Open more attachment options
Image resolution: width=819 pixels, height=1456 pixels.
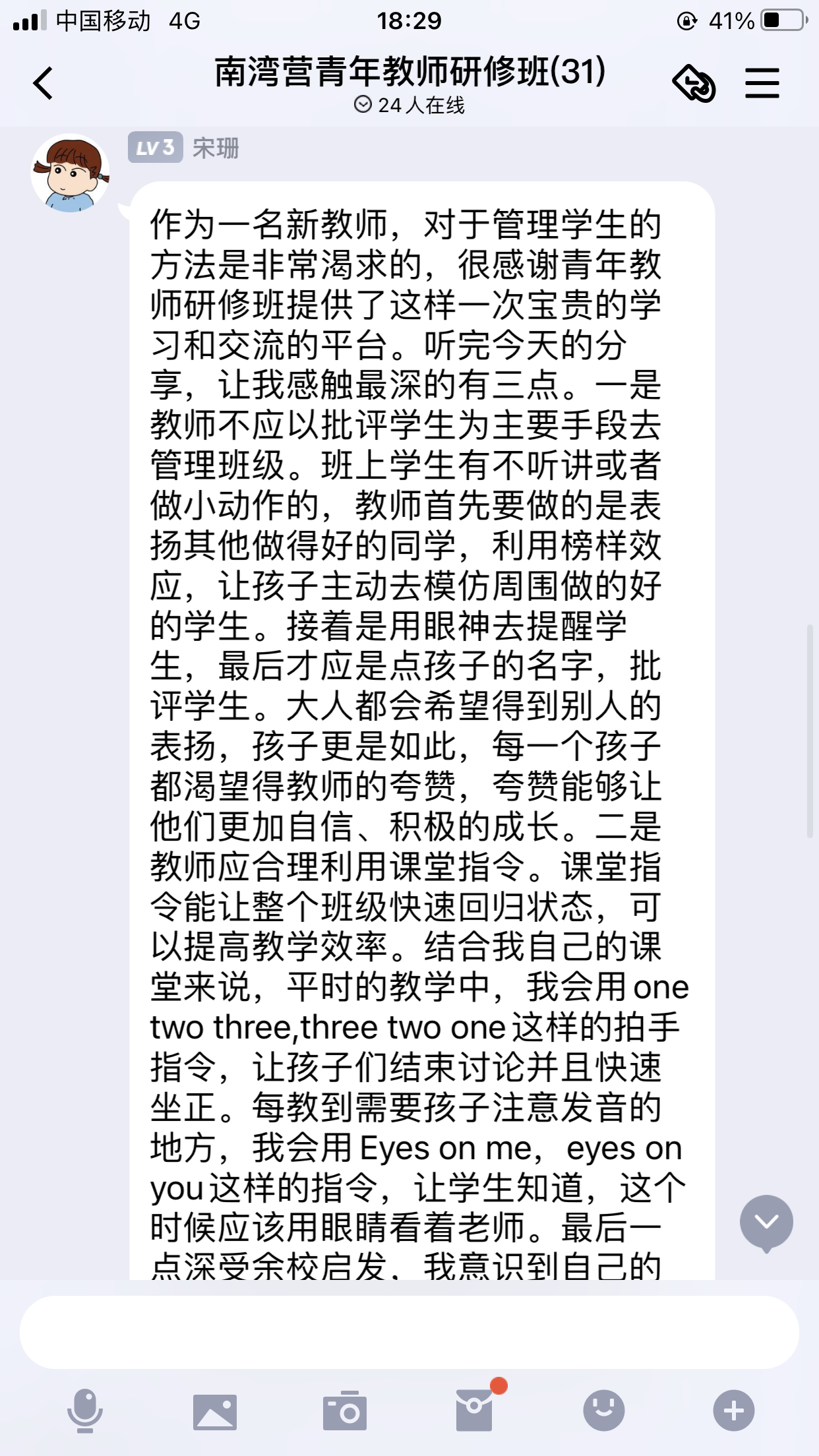click(733, 1410)
